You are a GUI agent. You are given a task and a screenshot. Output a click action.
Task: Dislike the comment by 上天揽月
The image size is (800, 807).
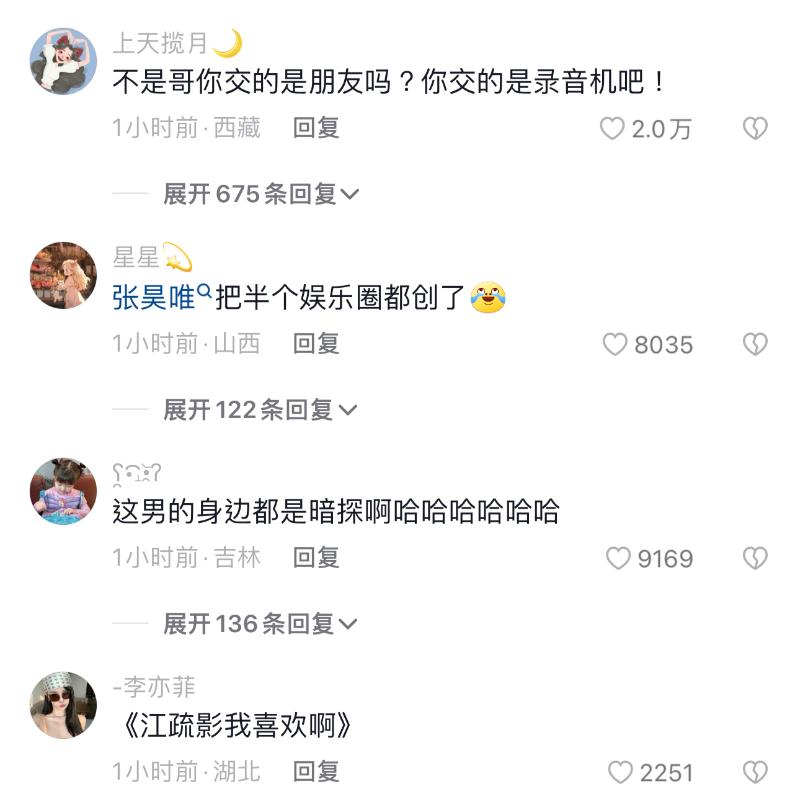[x=754, y=129]
